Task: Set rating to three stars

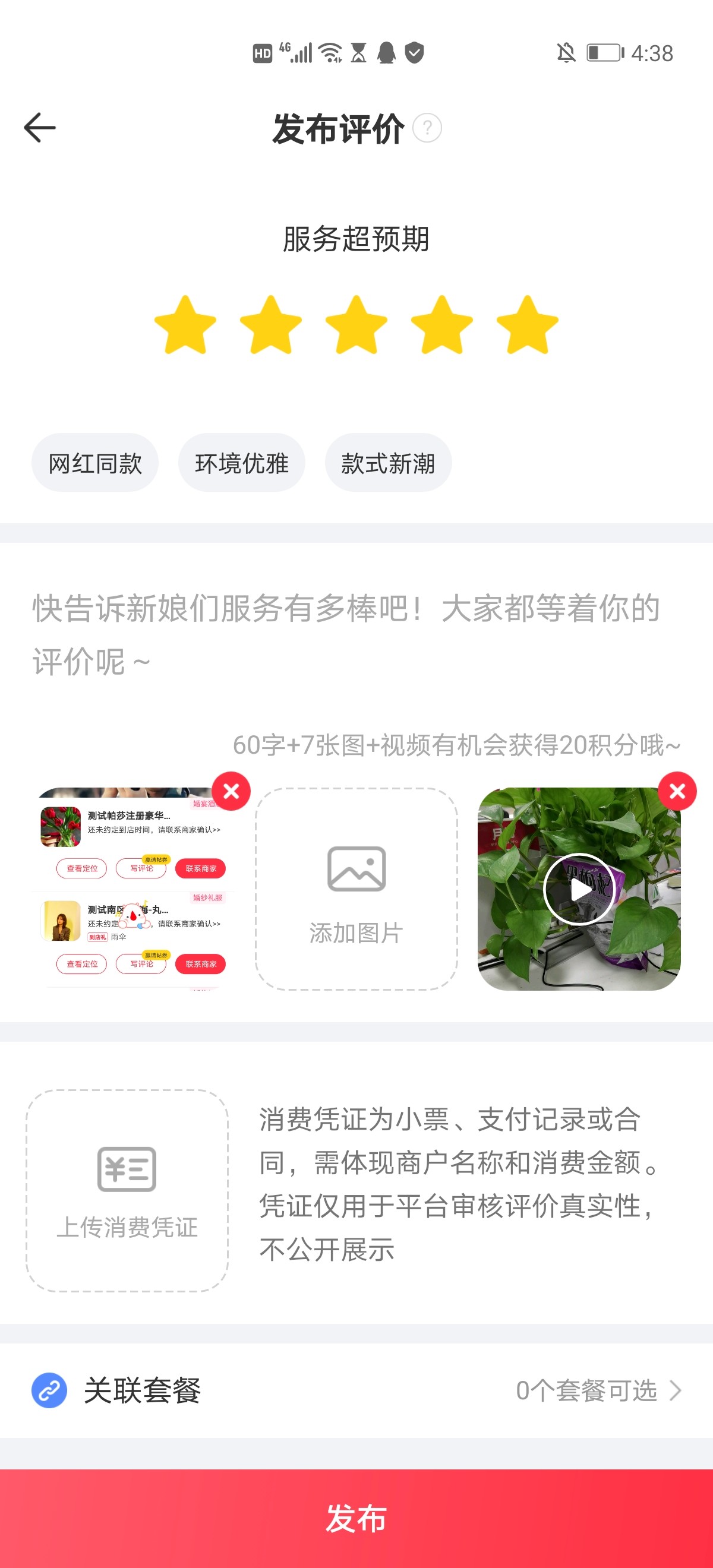Action: pos(356,325)
